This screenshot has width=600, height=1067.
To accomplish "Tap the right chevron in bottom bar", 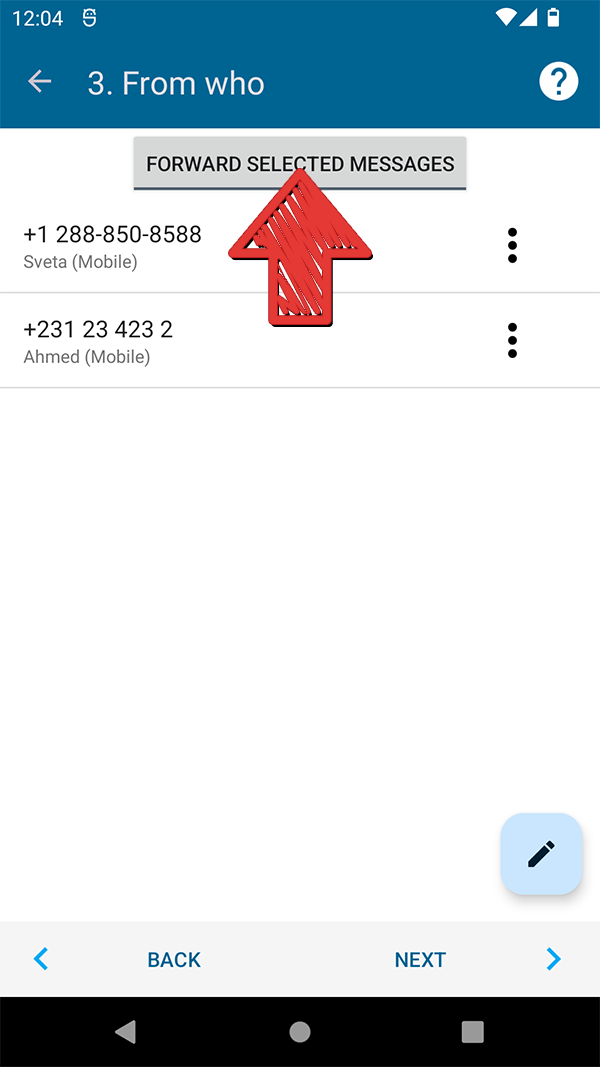I will coord(553,960).
